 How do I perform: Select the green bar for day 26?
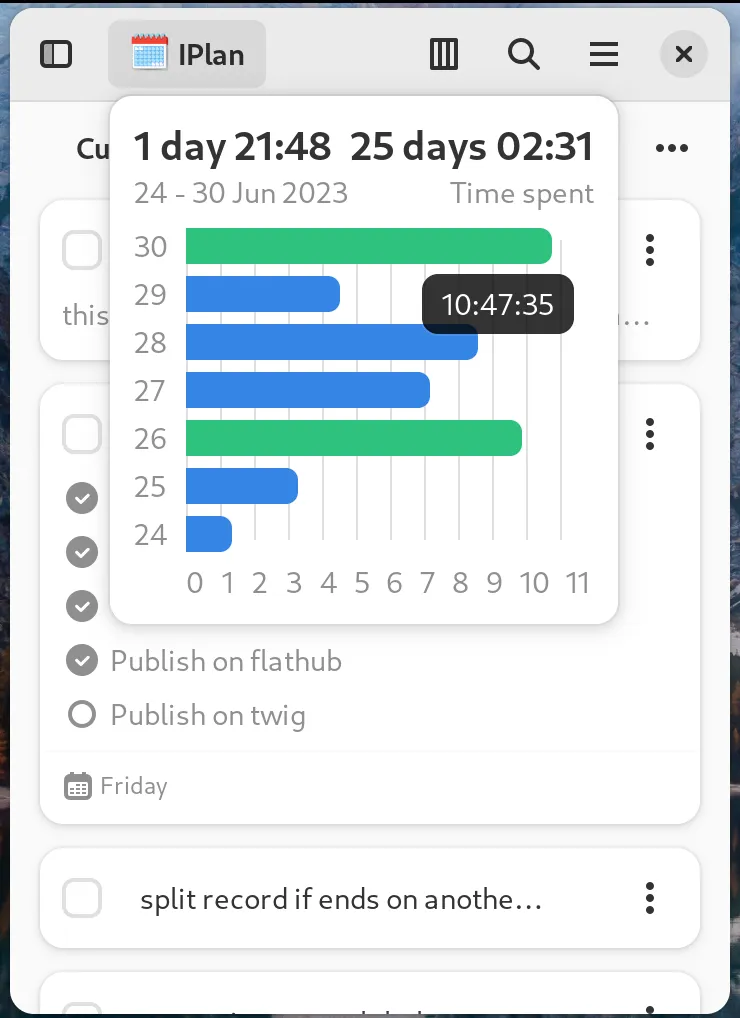(x=353, y=438)
